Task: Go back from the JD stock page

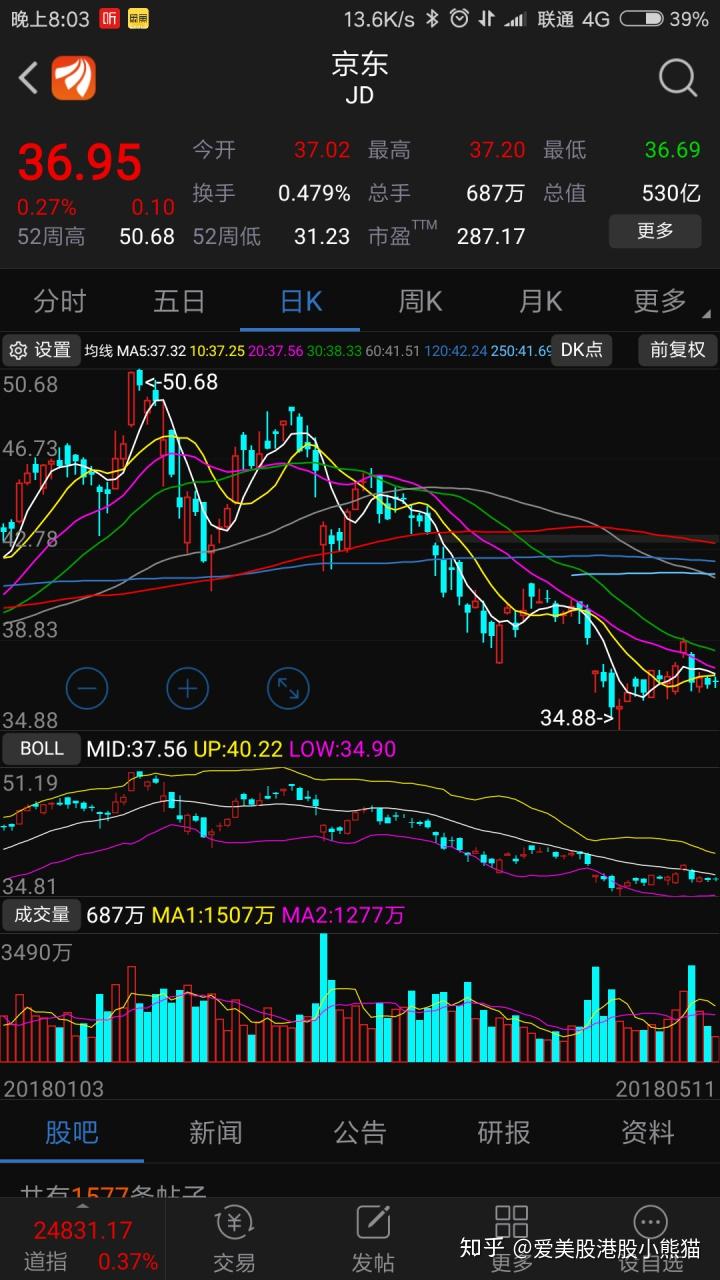Action: [29, 78]
